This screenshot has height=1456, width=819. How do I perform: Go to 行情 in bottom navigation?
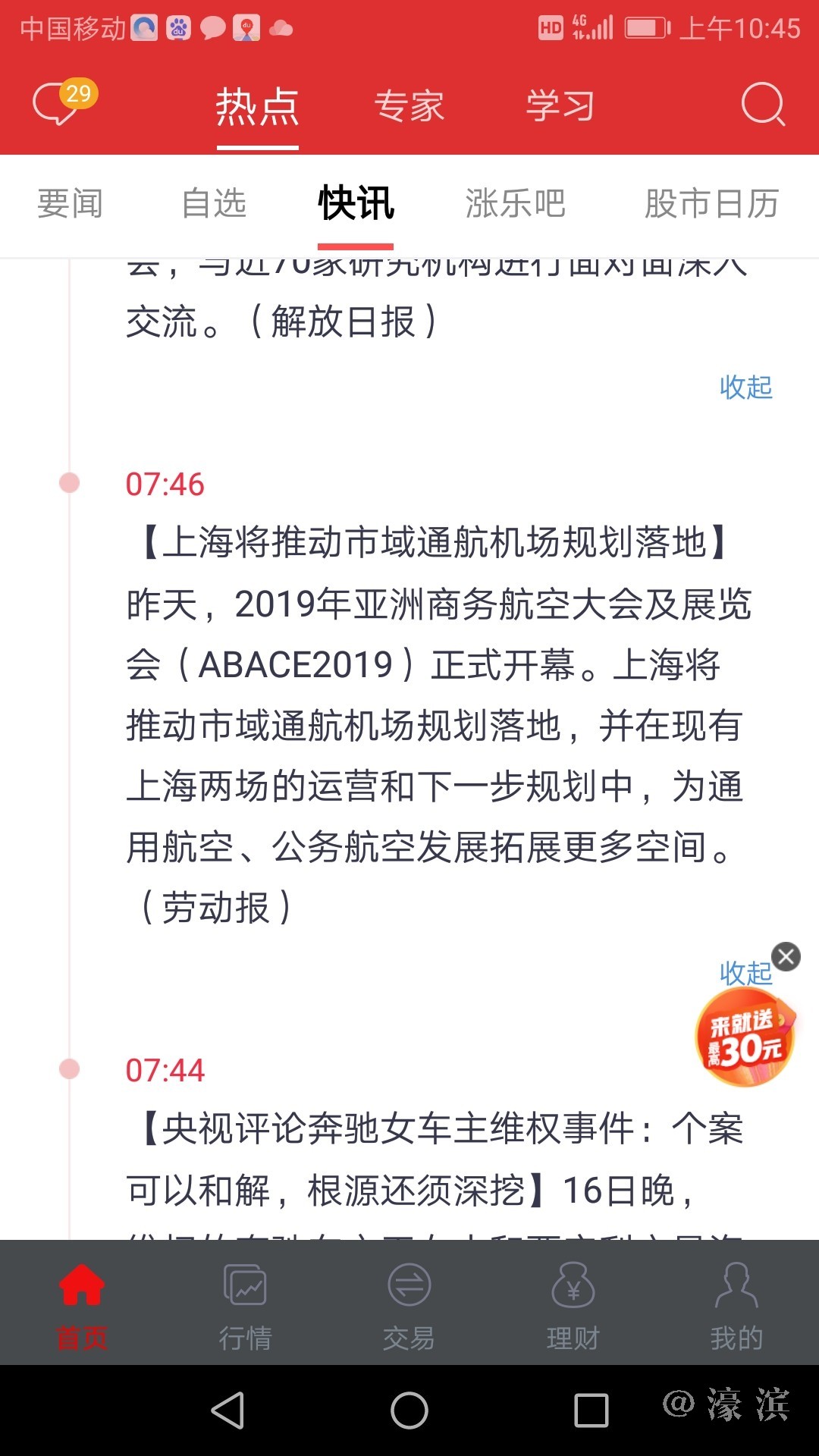[245, 1306]
